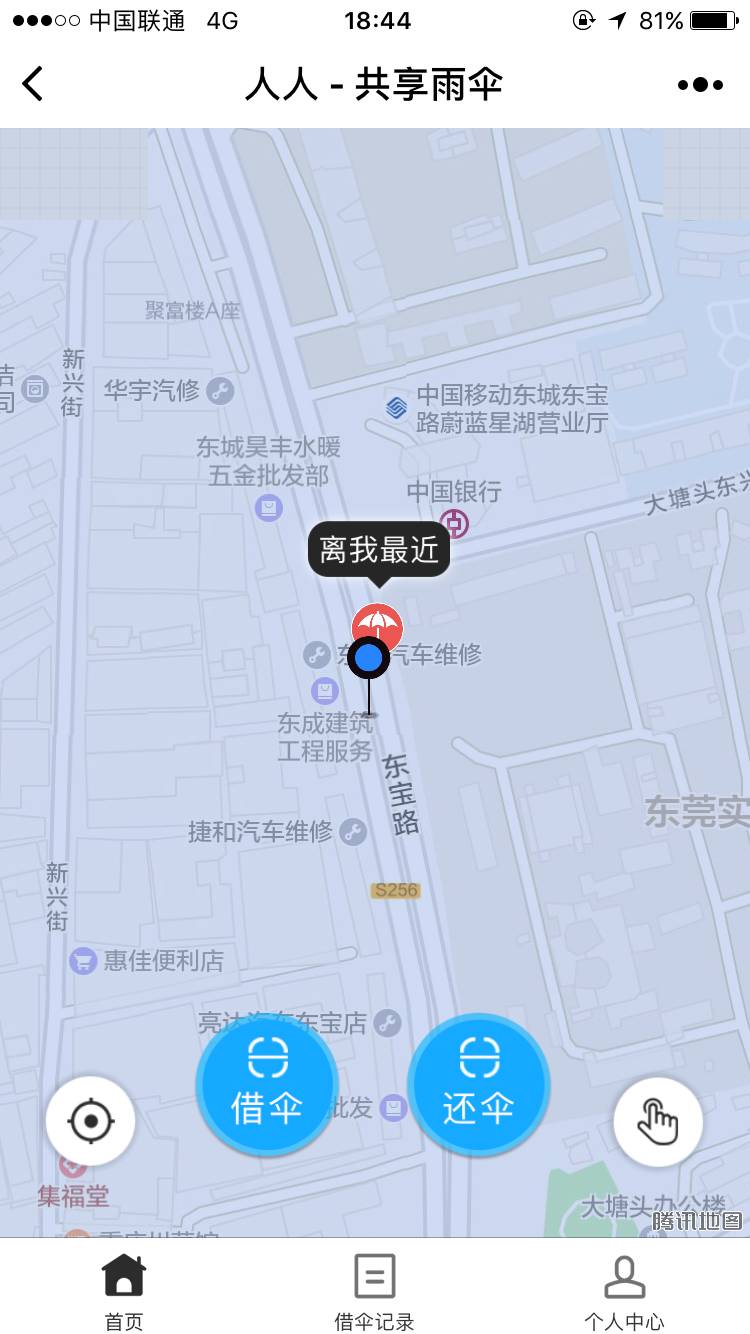The width and height of the screenshot is (750, 1334).
Task: Open the 借伞记录 borrow records tab
Action: 374,1291
